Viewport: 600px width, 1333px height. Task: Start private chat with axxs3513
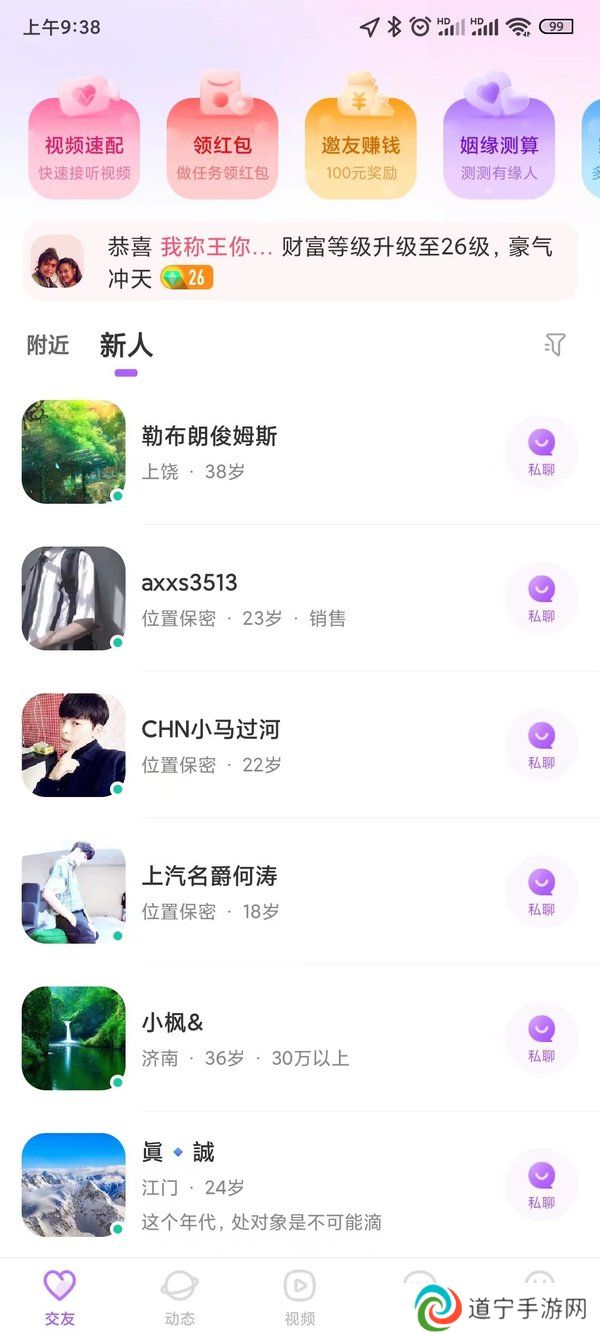click(x=541, y=598)
